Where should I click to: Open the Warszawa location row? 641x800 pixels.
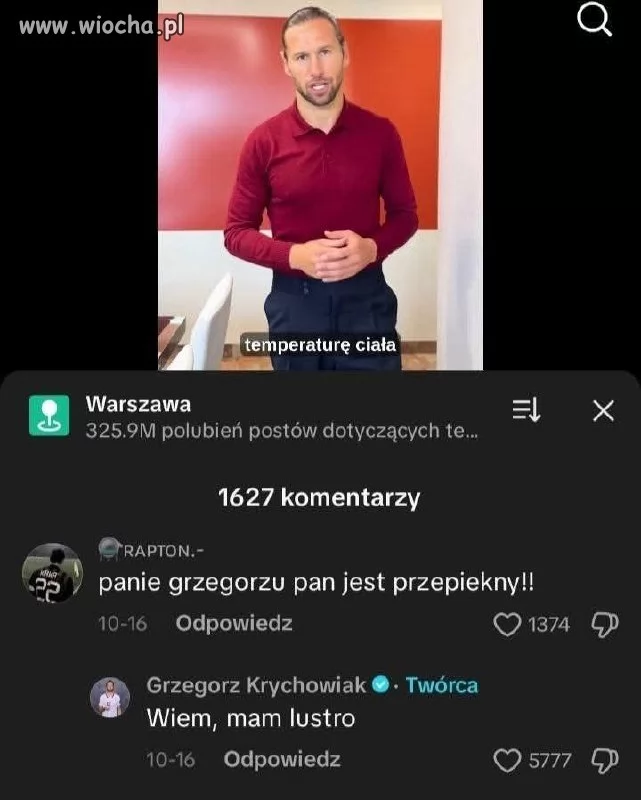pos(250,417)
